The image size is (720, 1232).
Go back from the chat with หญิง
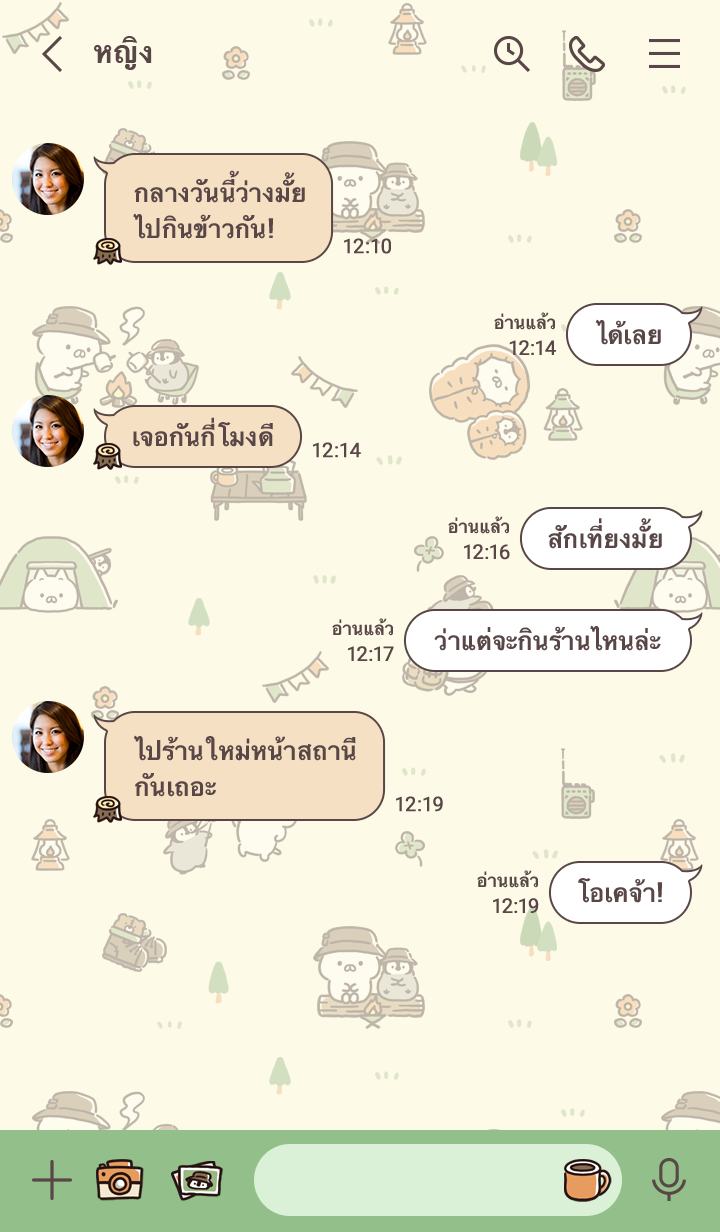click(52, 54)
